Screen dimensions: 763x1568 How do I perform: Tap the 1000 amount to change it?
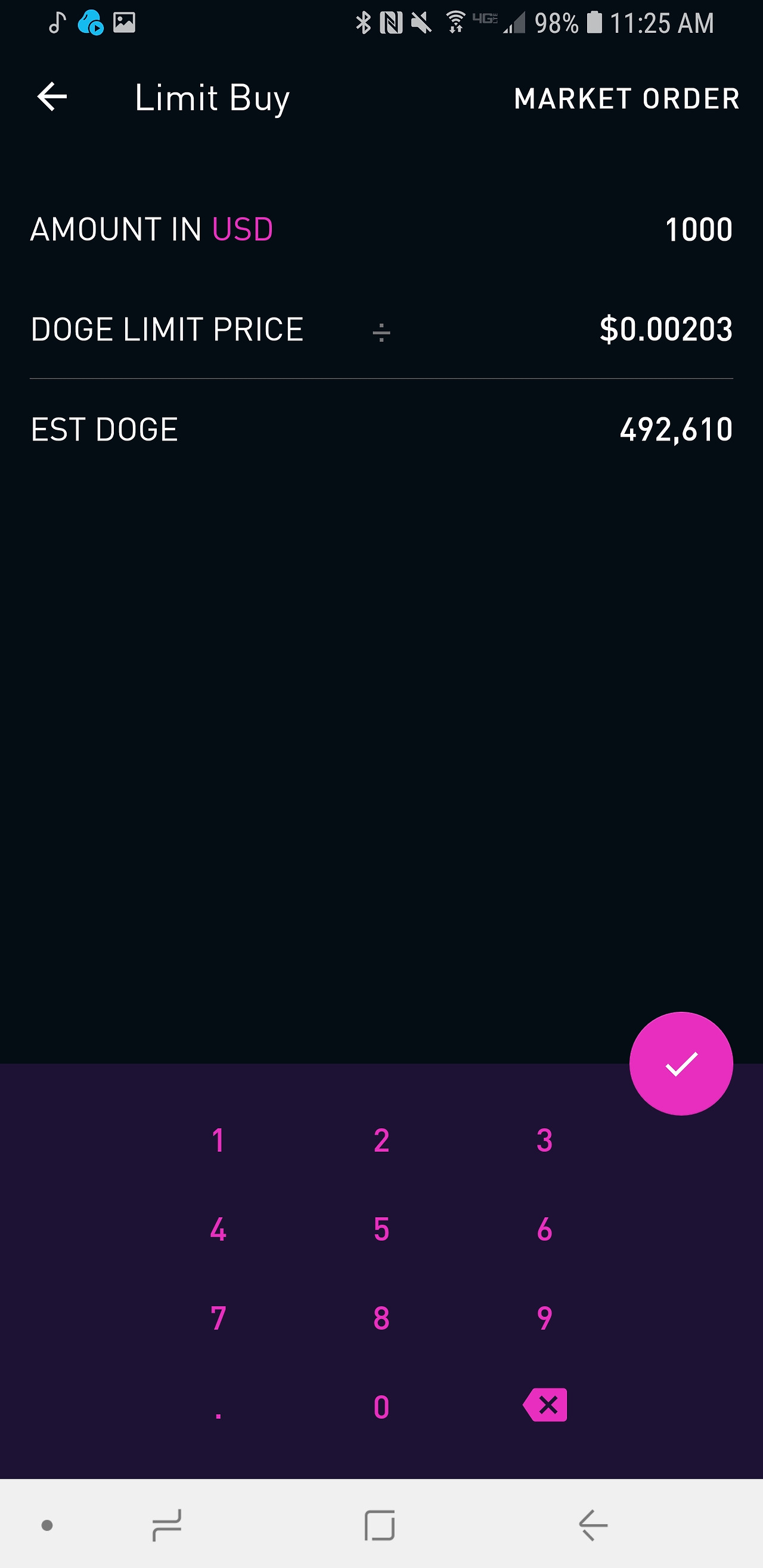[x=699, y=230]
